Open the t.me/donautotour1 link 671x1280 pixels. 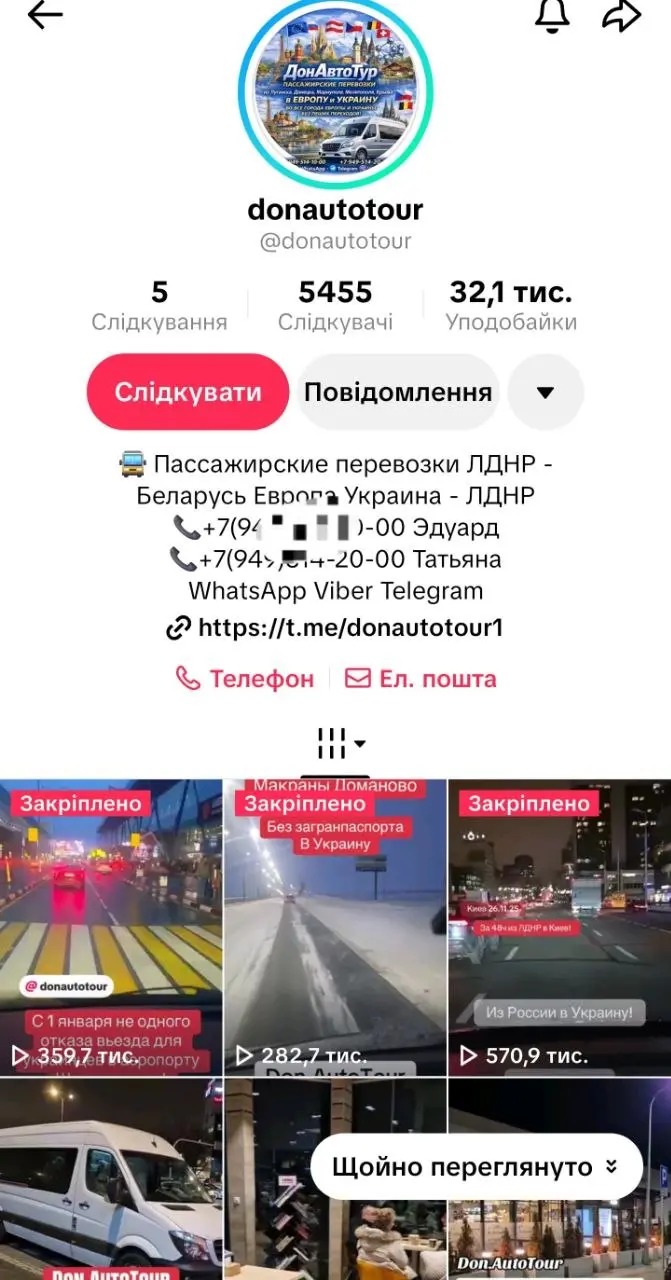pyautogui.click(x=336, y=628)
